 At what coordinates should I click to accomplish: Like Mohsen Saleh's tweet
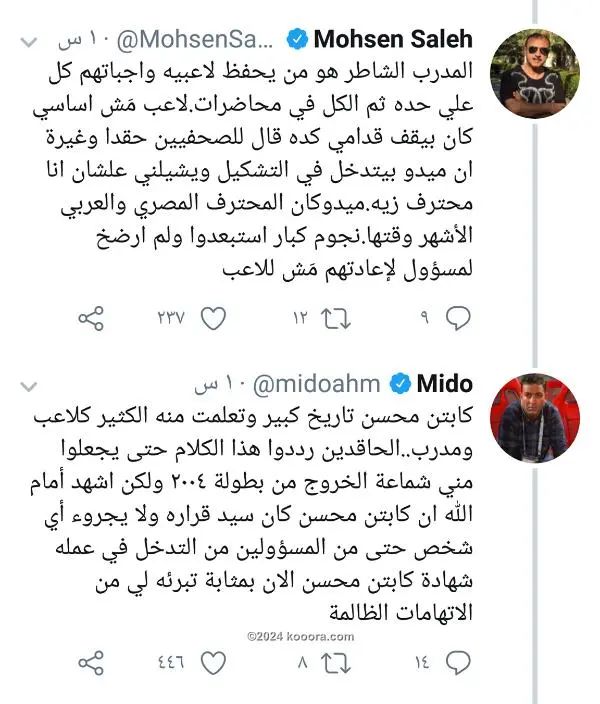(x=212, y=318)
